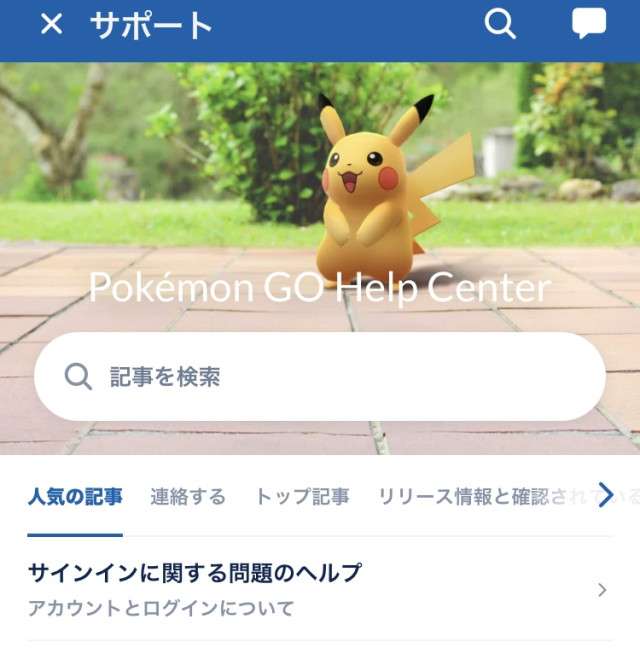
Task: Open the chat message icon
Action: (588, 24)
